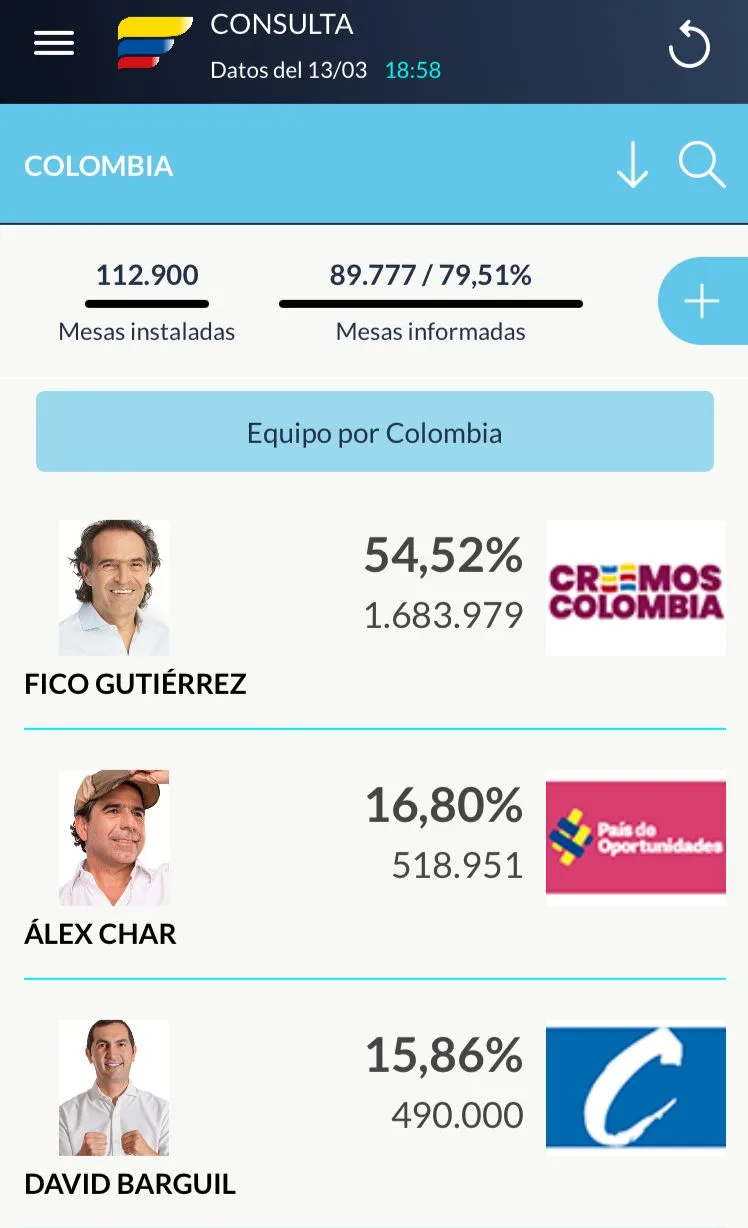The width and height of the screenshot is (748, 1228).
Task: Tap the blue plus button
Action: (x=703, y=301)
